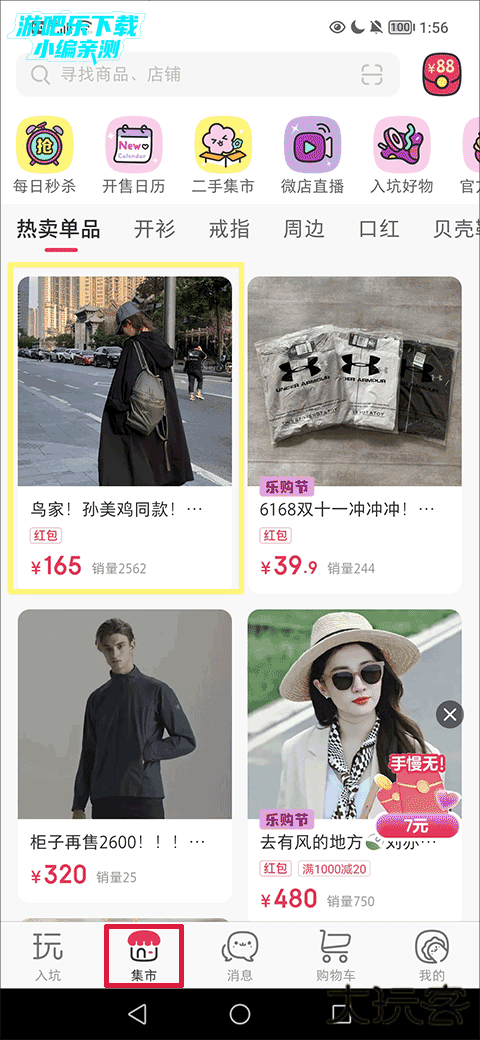
Task: Open the ¥88 red packet icon
Action: pos(441,74)
